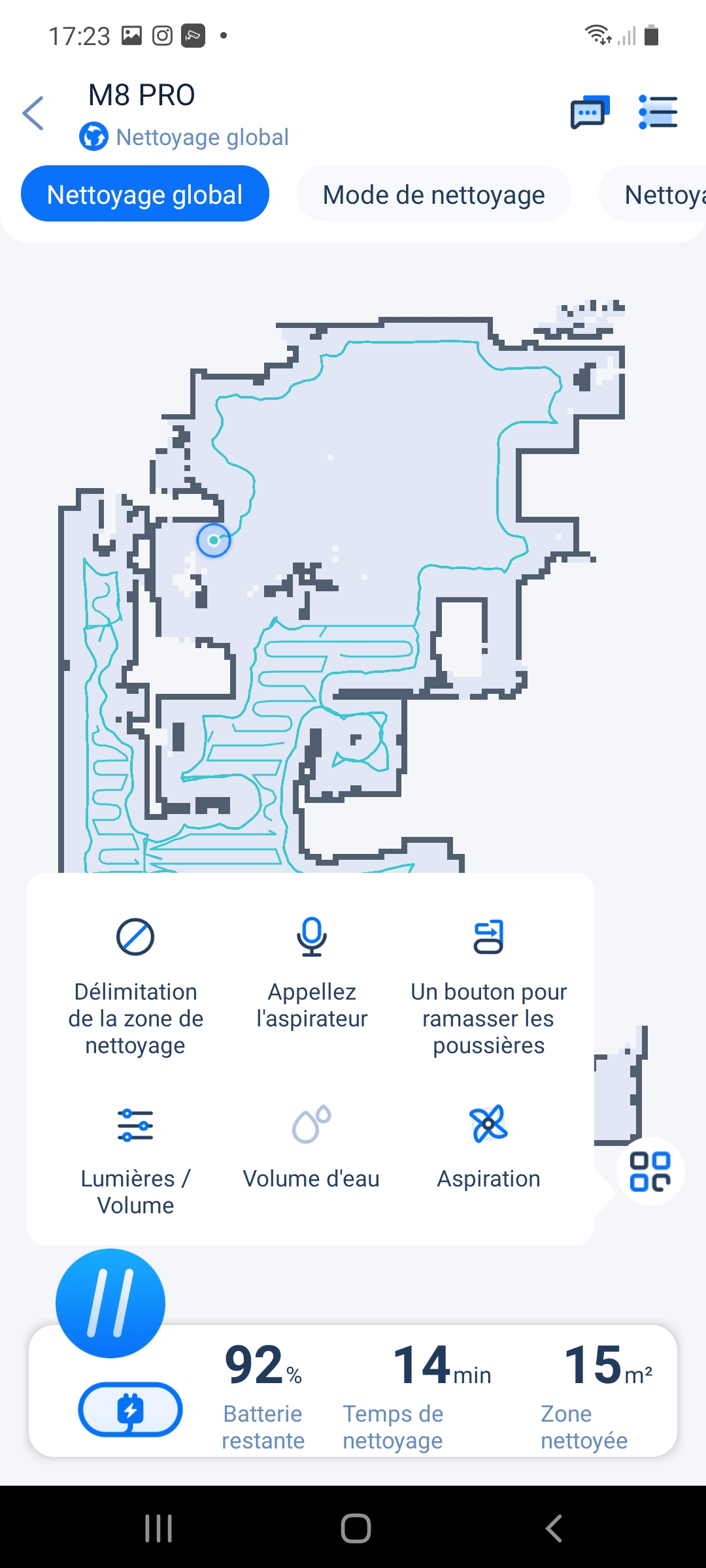Go to the home screen
The width and height of the screenshot is (706, 1568).
[x=356, y=1528]
